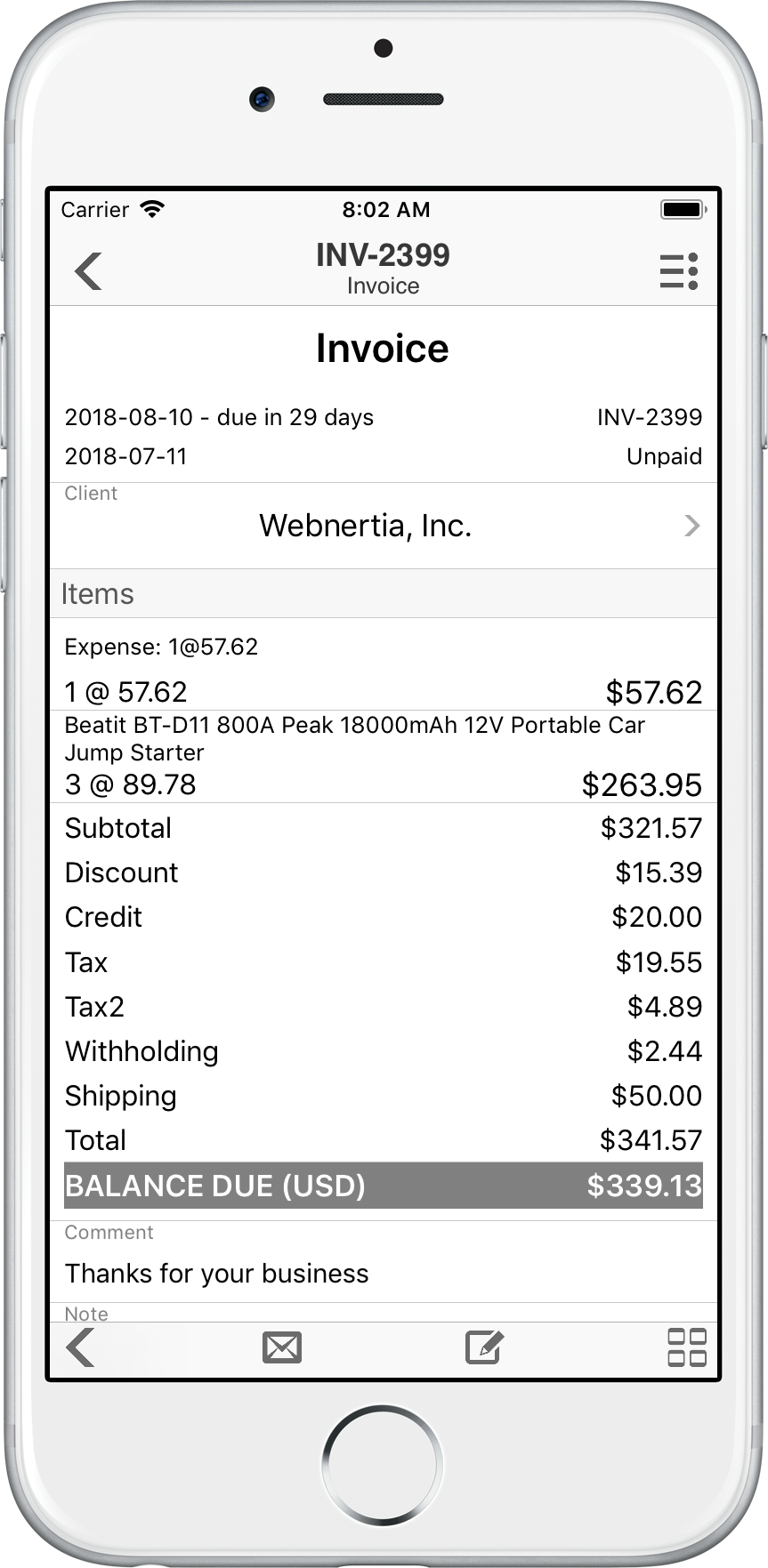Open the grid view icon in the toolbar
Screen dimensions: 768x1568
coord(687,1347)
